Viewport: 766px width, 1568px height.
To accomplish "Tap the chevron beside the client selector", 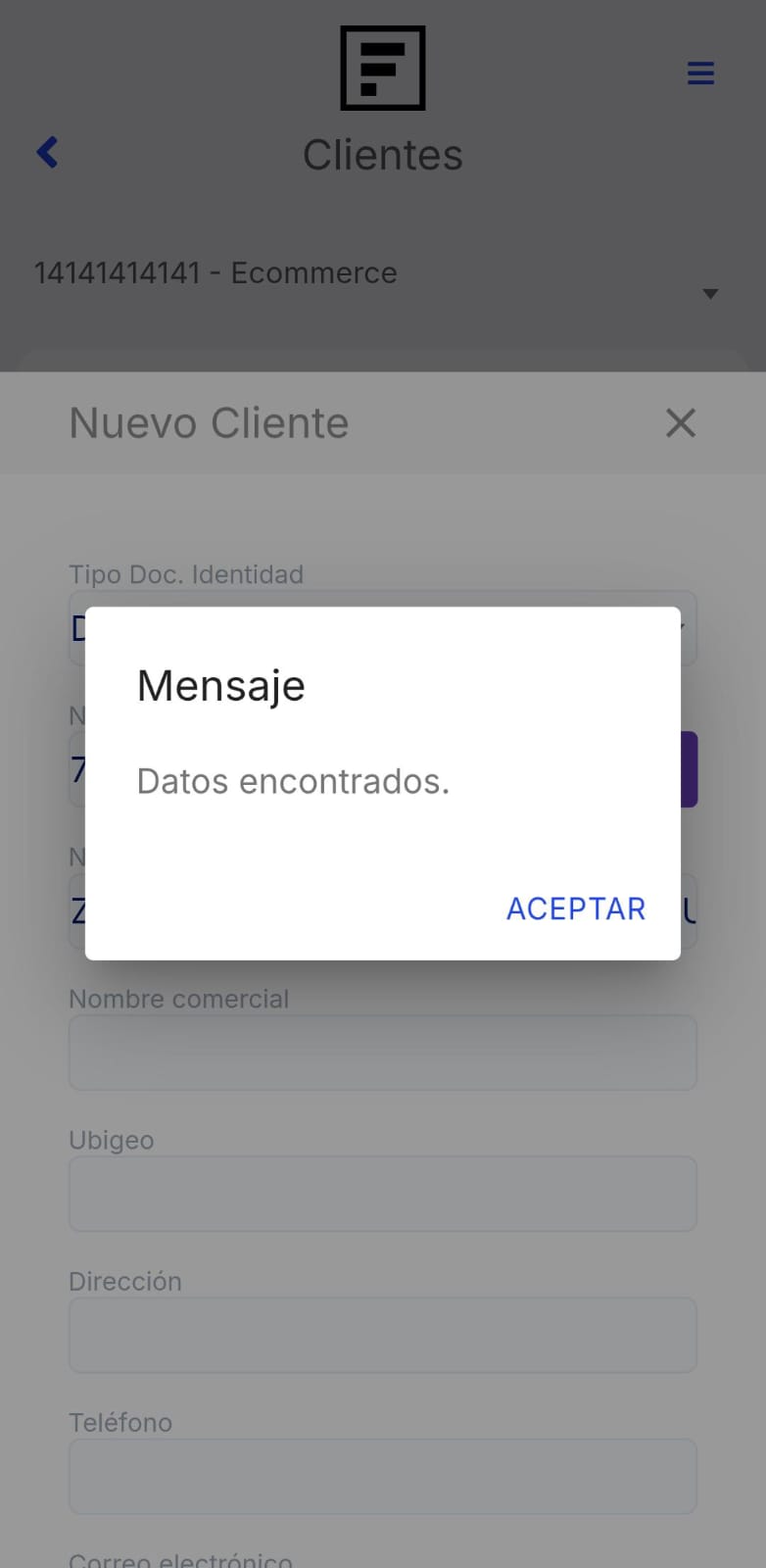I will click(710, 292).
